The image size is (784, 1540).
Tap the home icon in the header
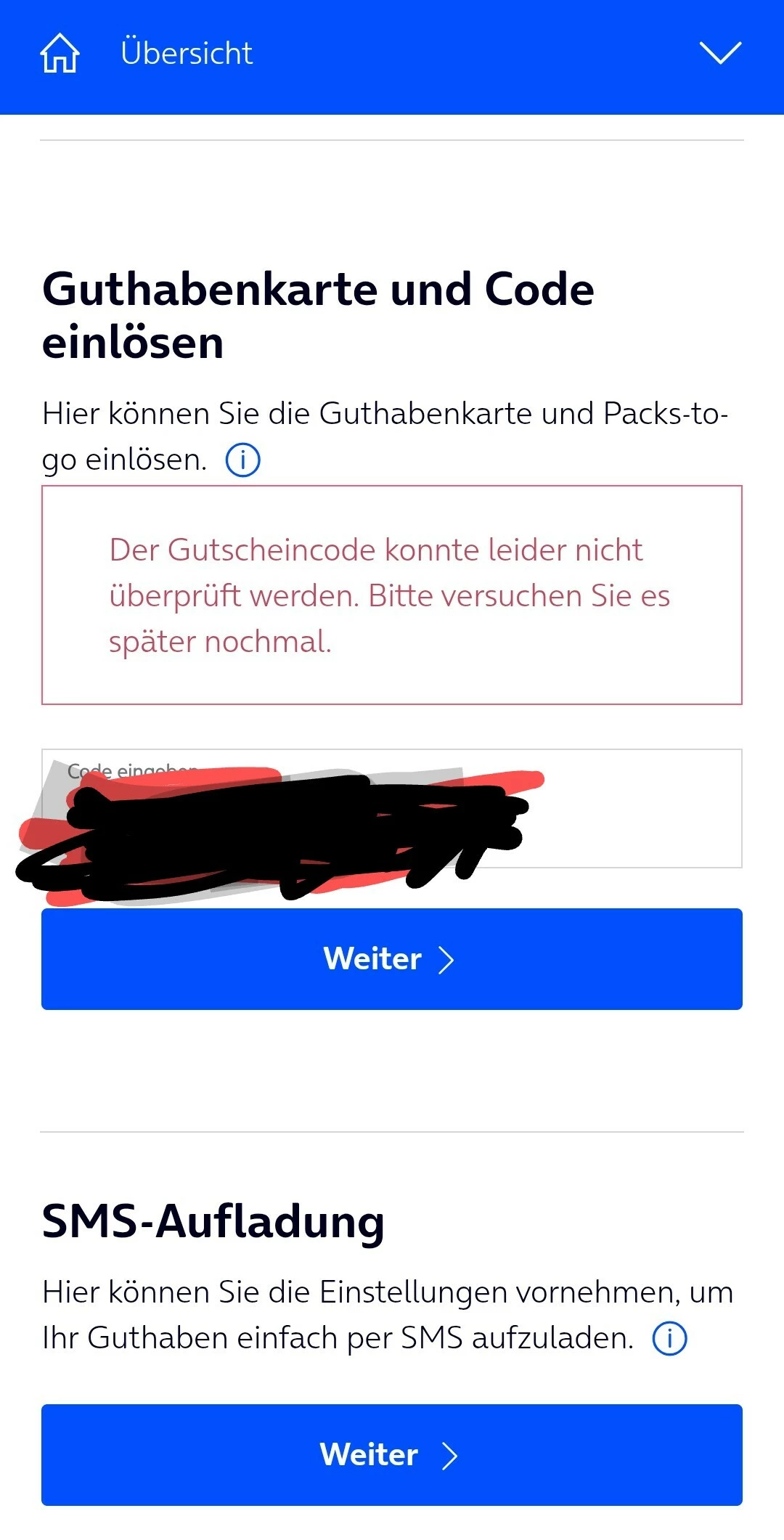click(x=60, y=54)
